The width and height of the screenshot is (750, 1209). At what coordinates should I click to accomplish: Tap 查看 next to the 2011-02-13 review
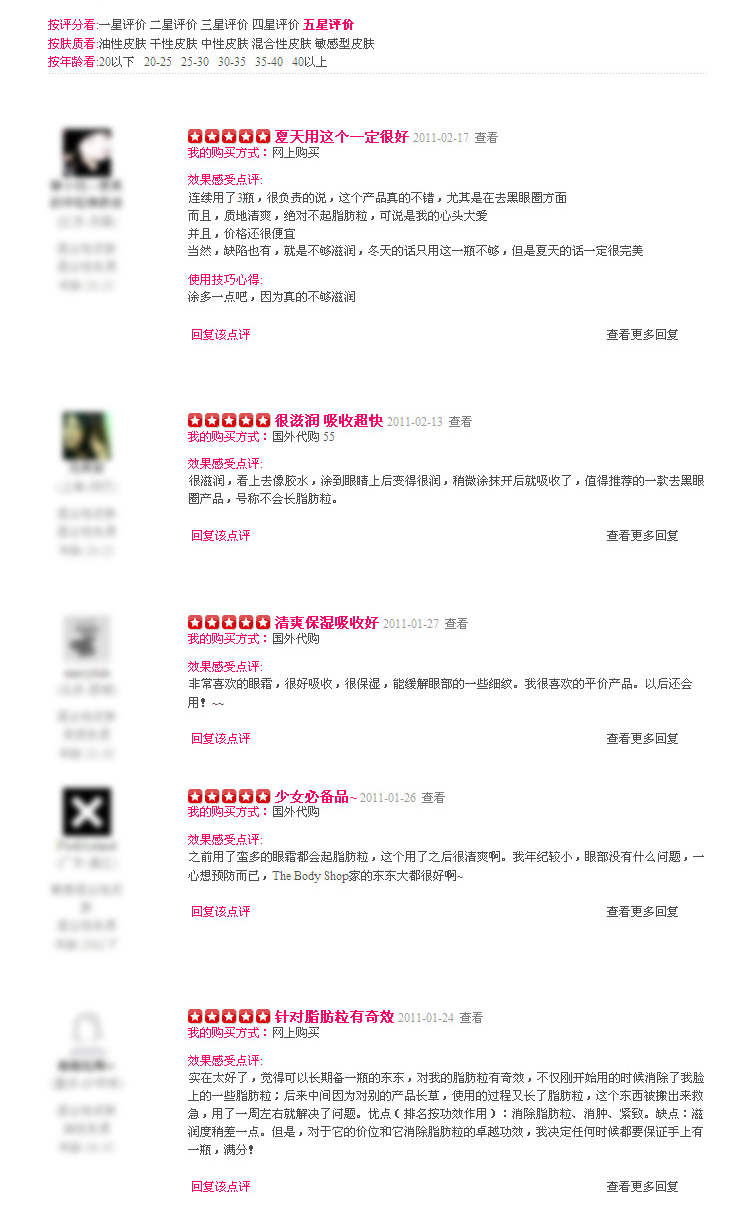click(x=460, y=422)
